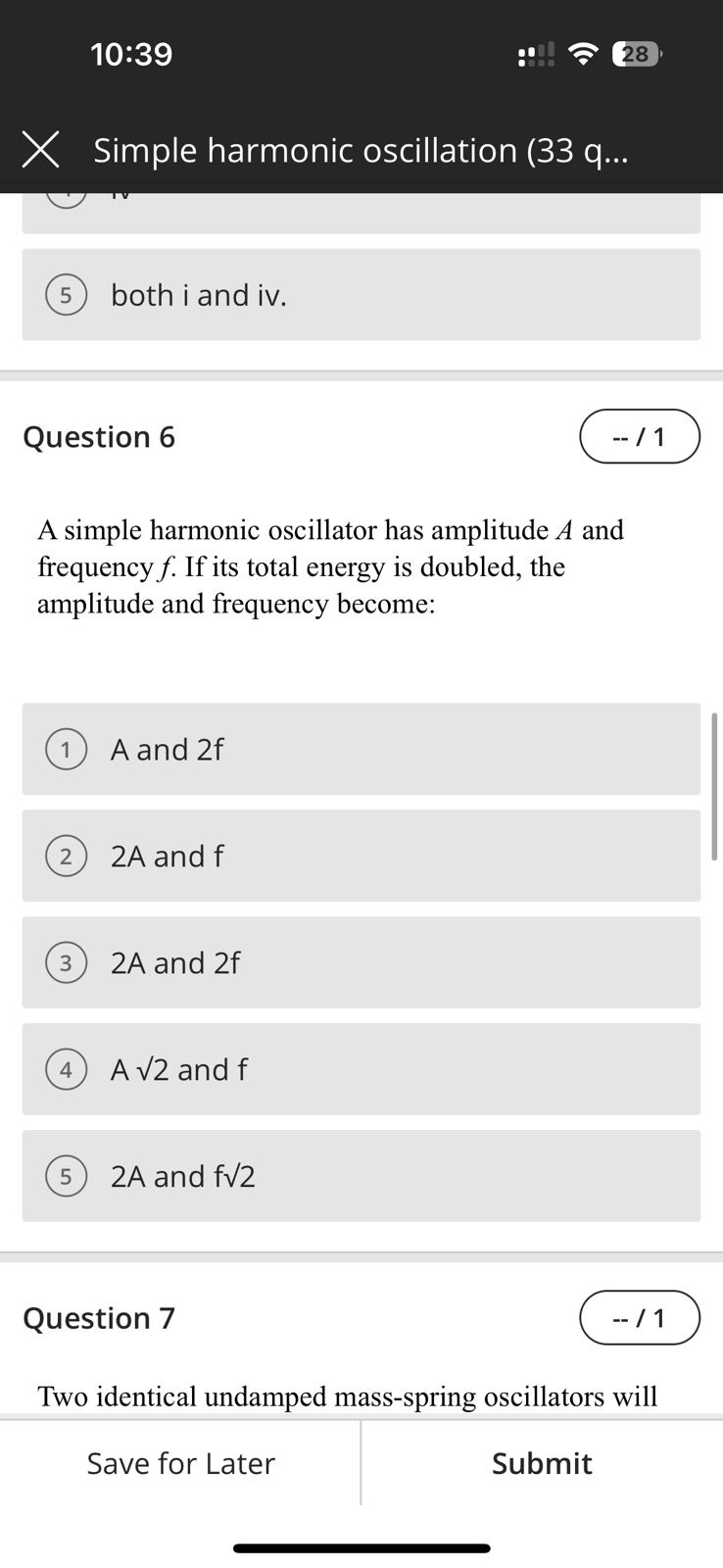This screenshot has height=1568, width=723.
Task: Select answer '2A and f√2'
Action: coord(361,1175)
